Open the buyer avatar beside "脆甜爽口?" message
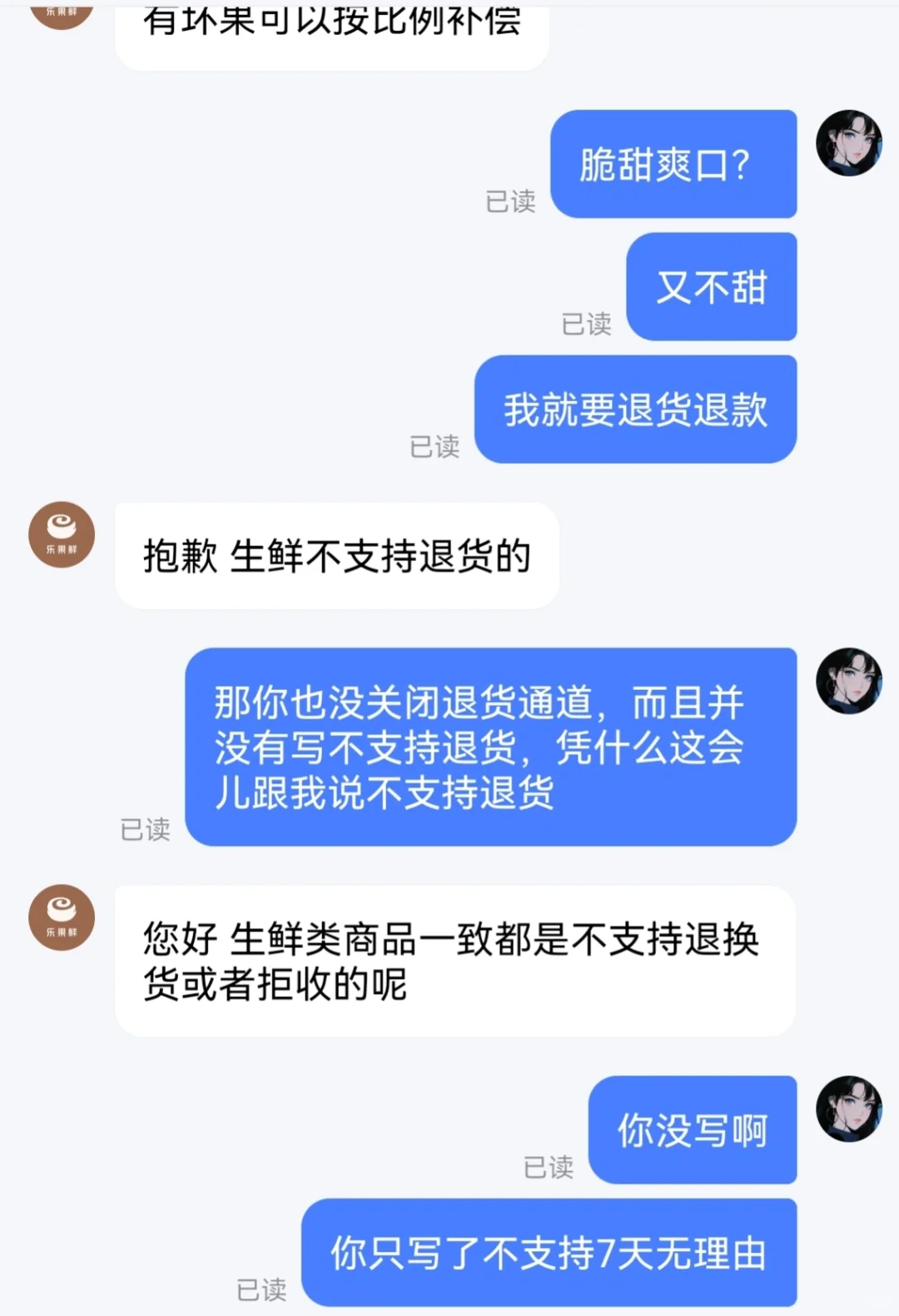The width and height of the screenshot is (899, 1316). point(849,142)
